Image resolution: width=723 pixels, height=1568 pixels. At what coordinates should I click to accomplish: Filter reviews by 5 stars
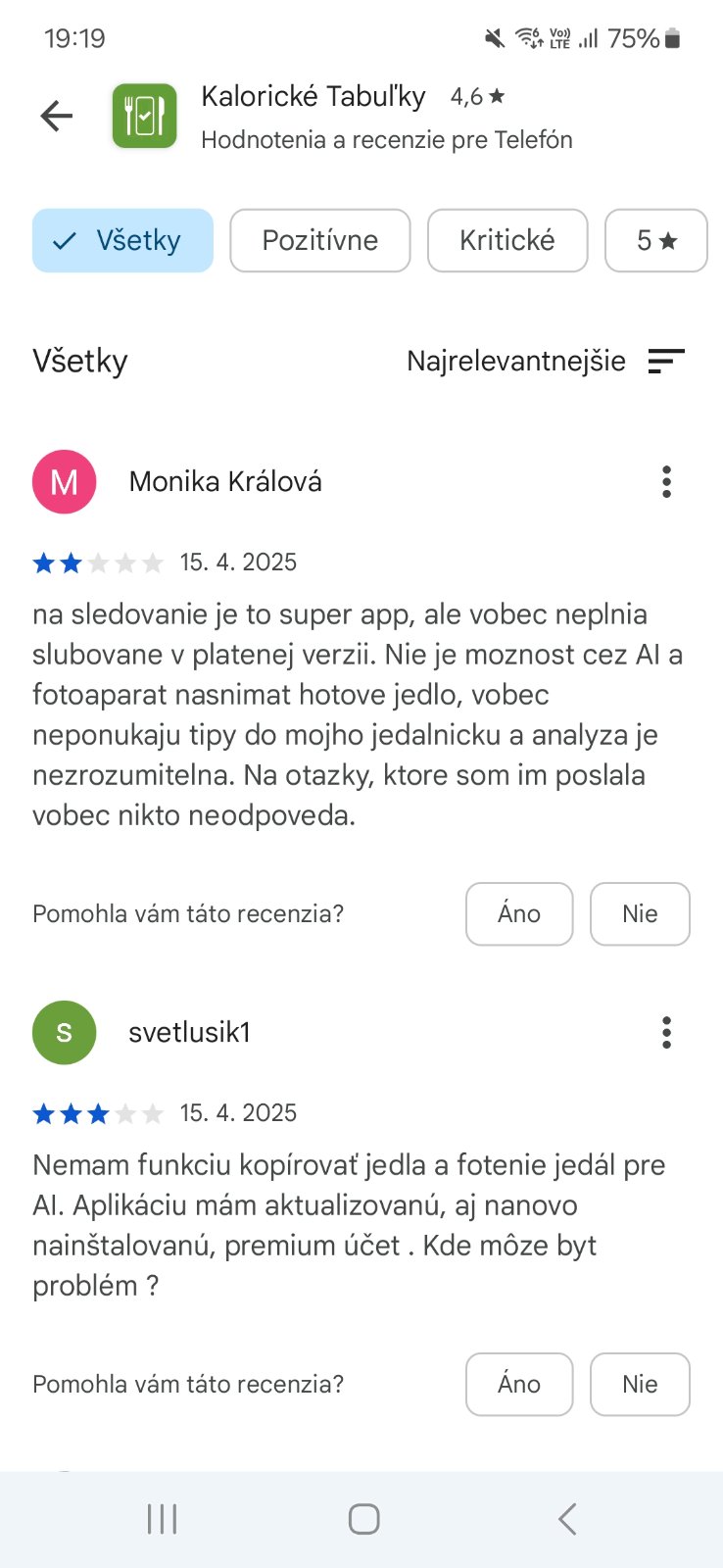pos(655,240)
